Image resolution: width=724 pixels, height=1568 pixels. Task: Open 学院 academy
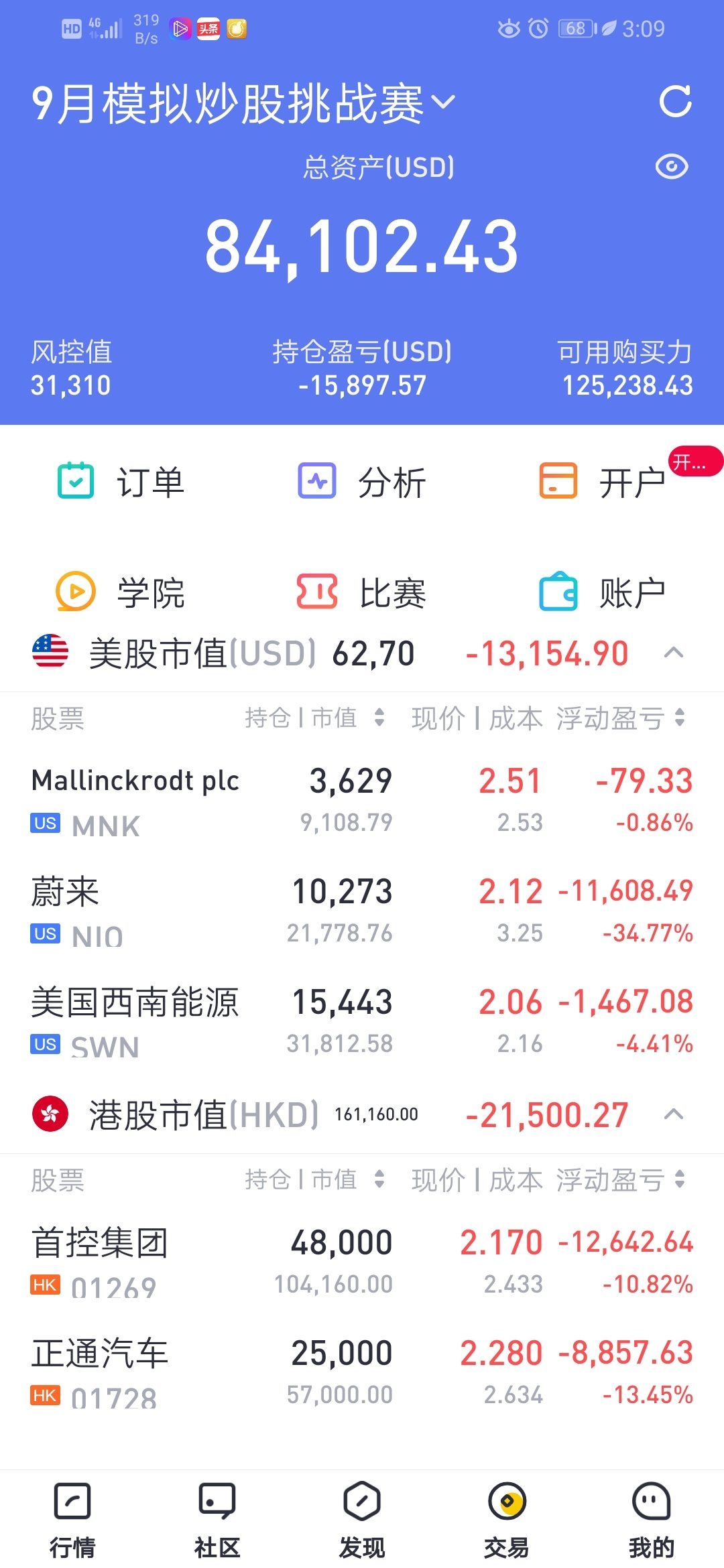click(121, 592)
